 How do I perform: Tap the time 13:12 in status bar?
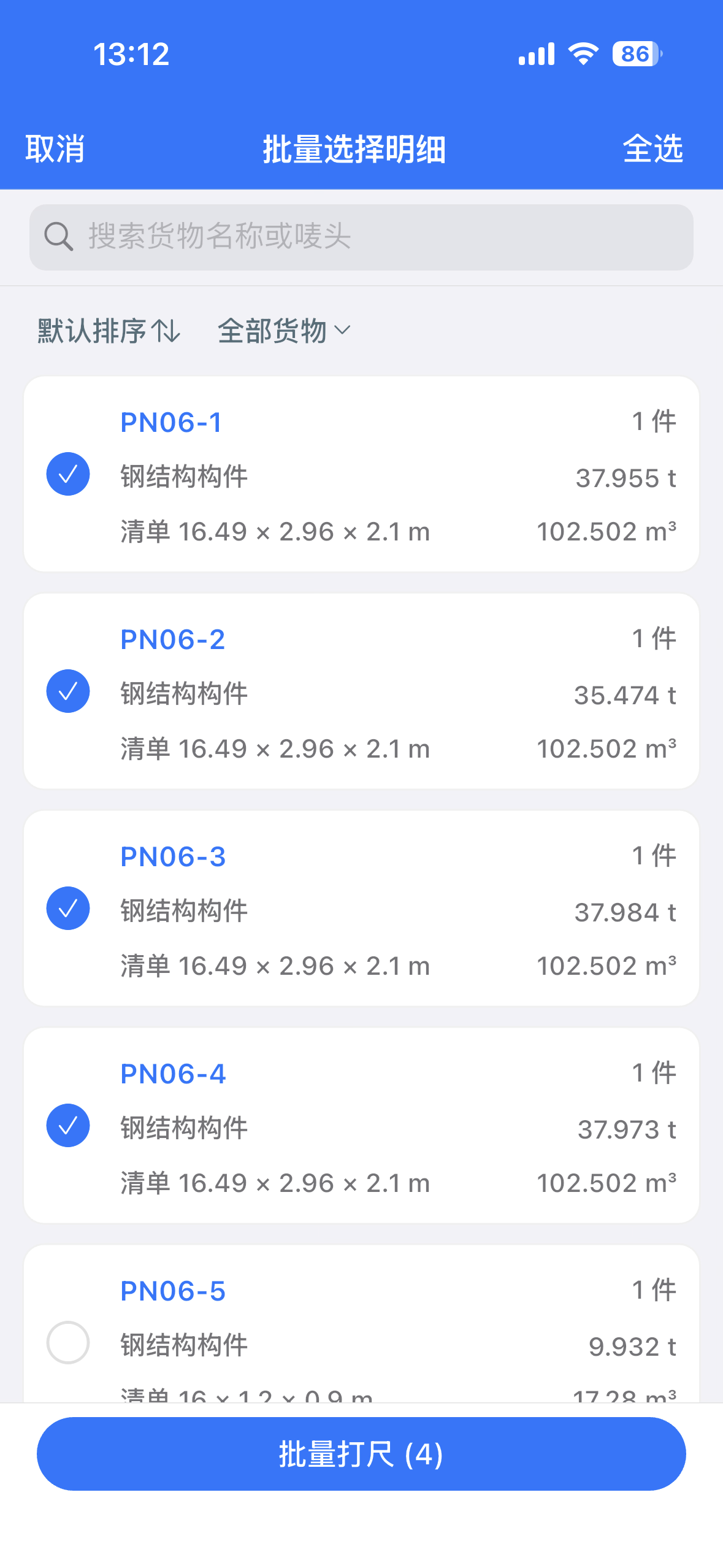(x=131, y=54)
